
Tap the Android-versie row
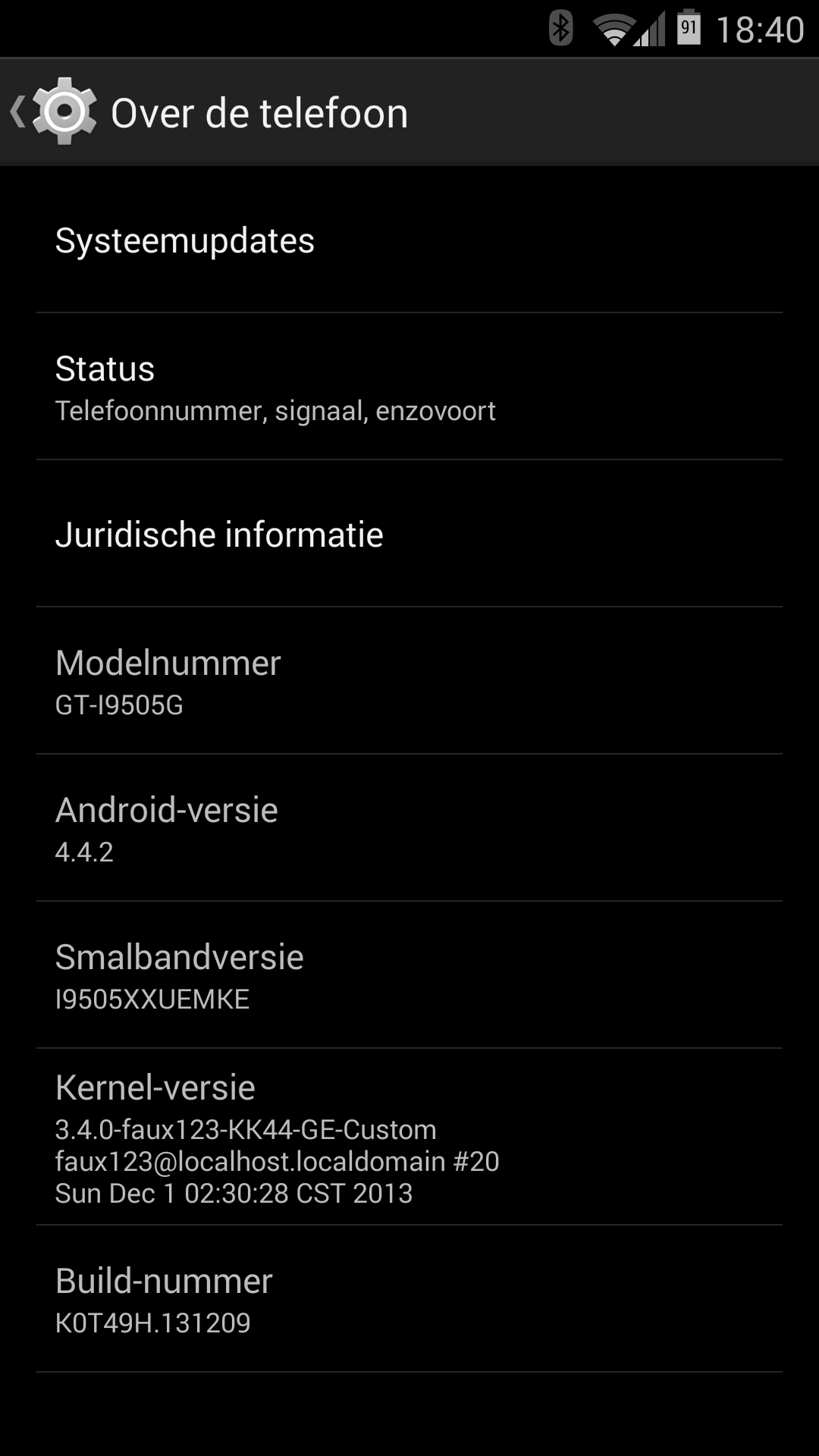coord(409,829)
